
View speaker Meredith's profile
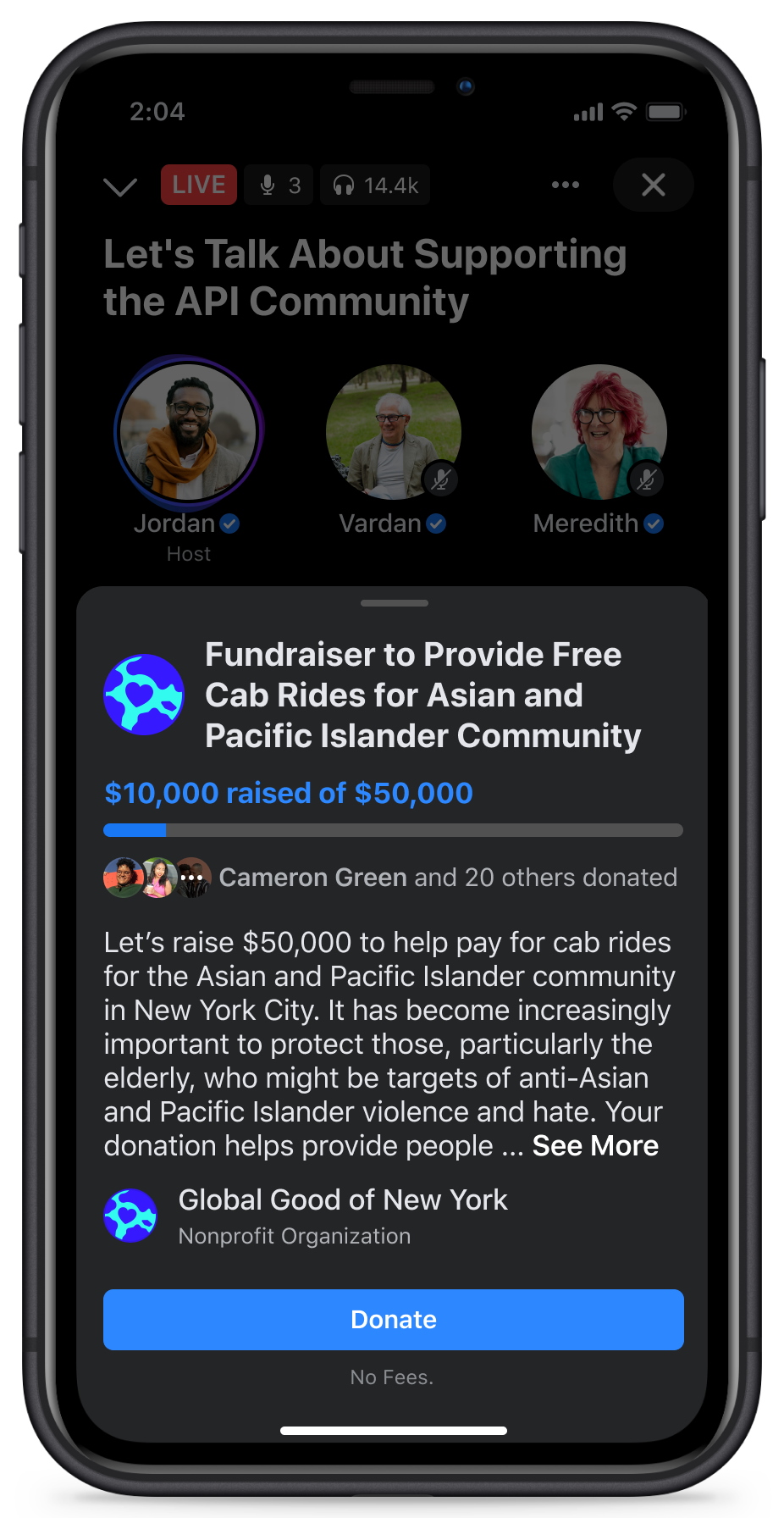(x=599, y=432)
